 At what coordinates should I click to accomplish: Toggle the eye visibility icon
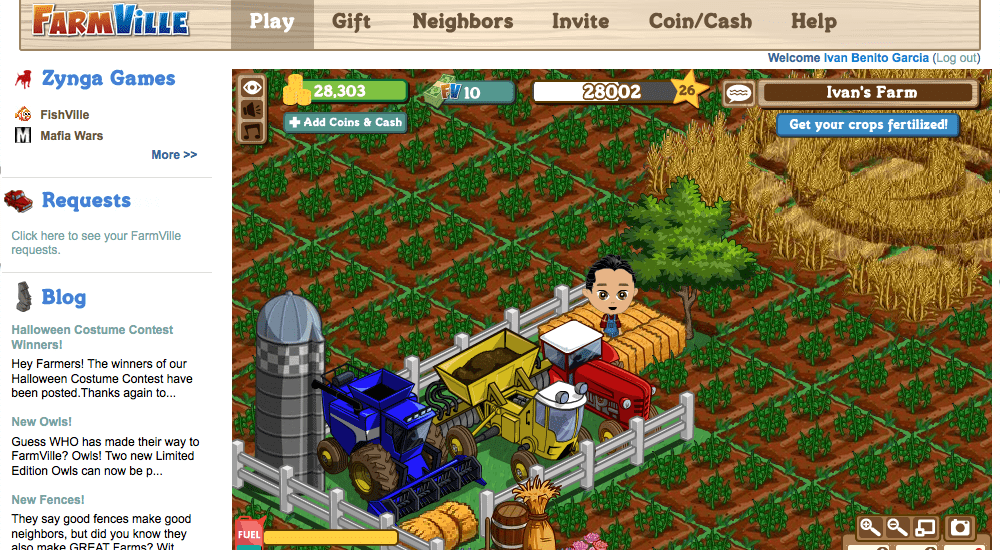251,87
